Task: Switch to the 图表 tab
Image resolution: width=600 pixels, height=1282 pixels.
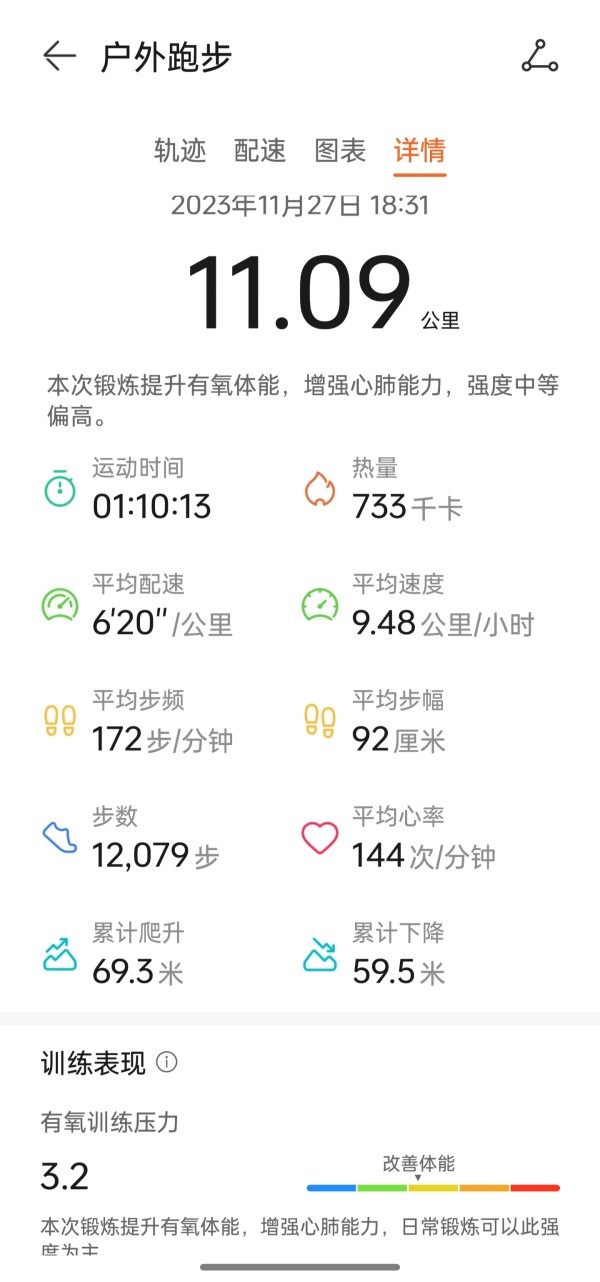Action: tap(340, 150)
